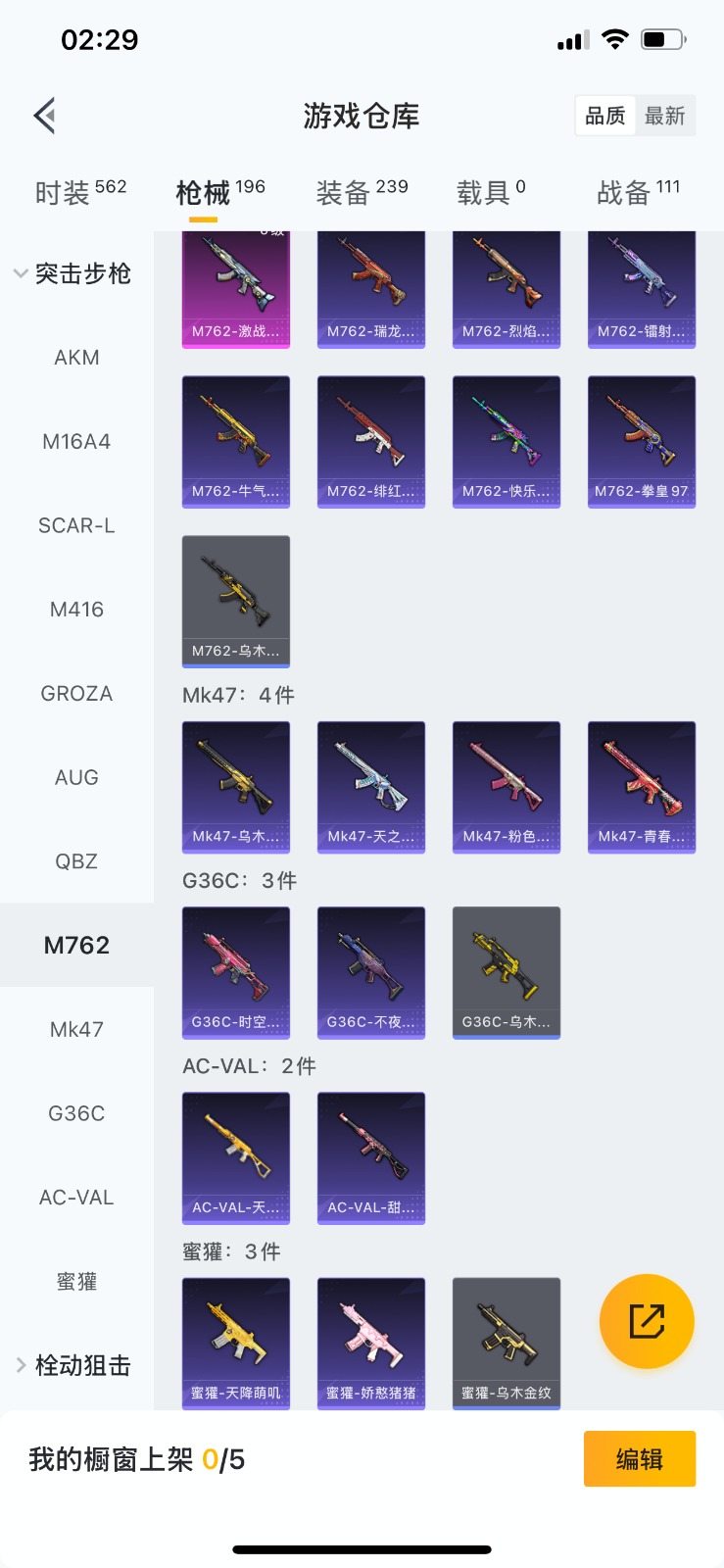Sort by 最新
This screenshot has width=724, height=1568.
(664, 116)
